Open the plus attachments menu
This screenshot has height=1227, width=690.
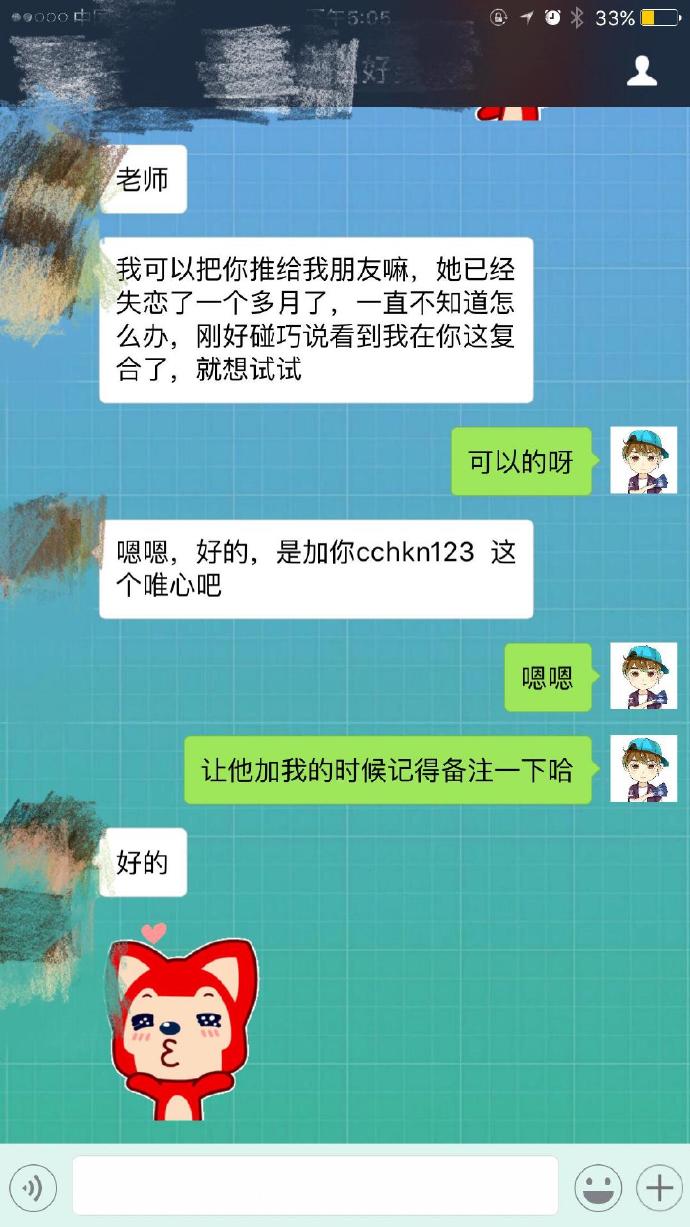click(659, 1188)
